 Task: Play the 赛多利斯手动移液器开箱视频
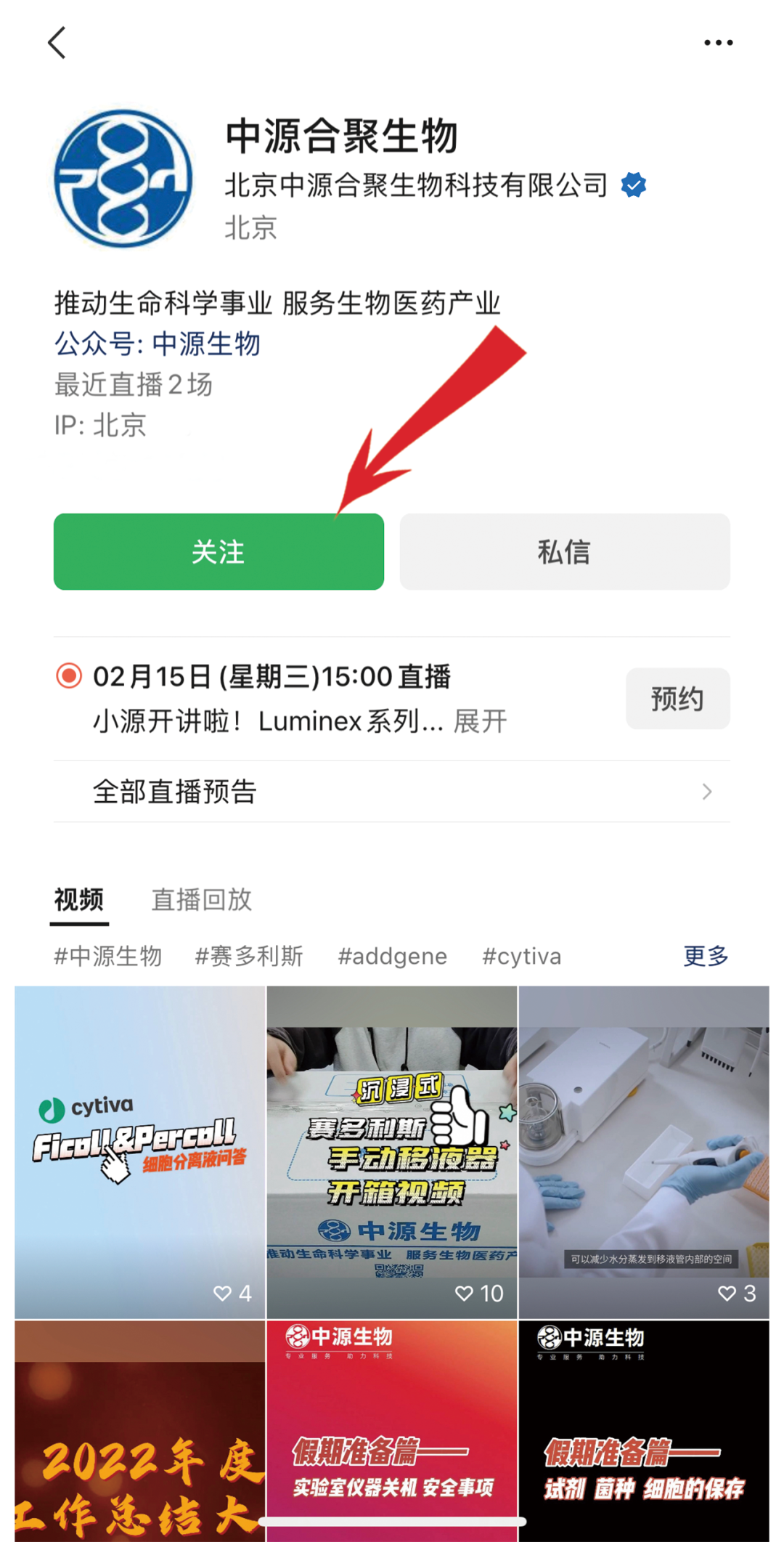(x=392, y=1151)
